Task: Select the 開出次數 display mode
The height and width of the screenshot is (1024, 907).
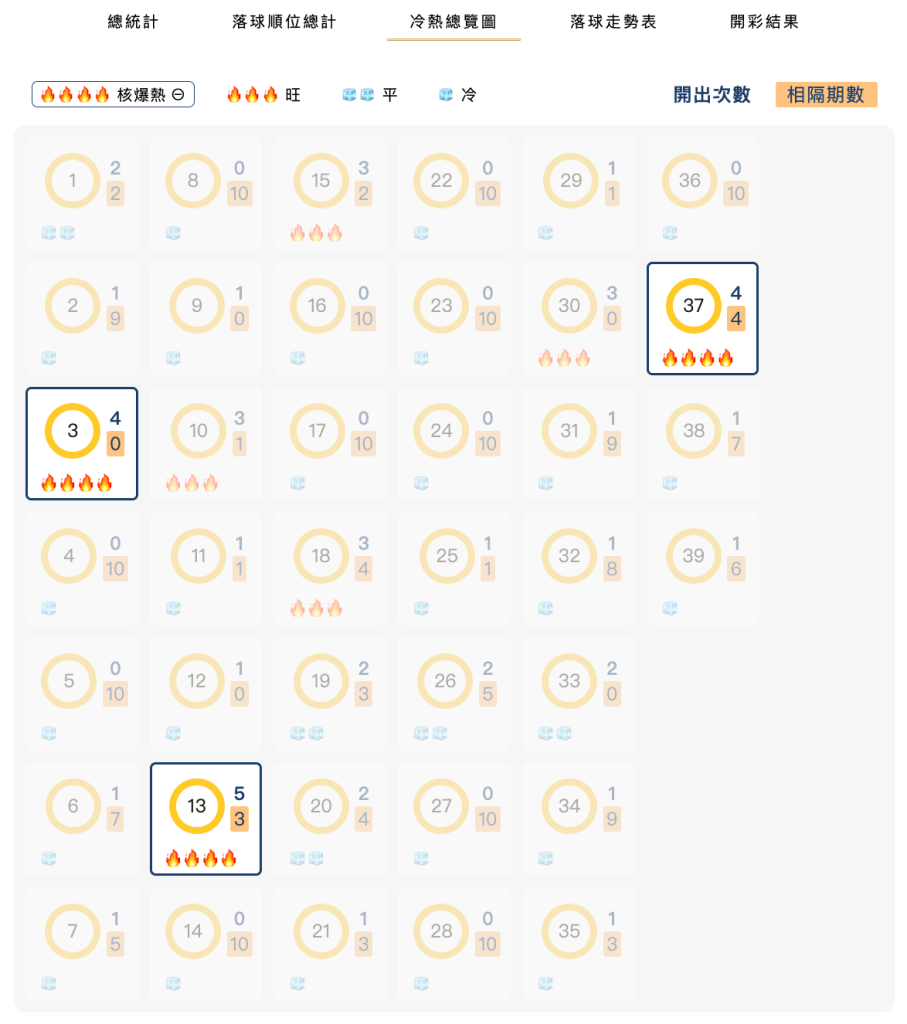Action: click(x=713, y=95)
